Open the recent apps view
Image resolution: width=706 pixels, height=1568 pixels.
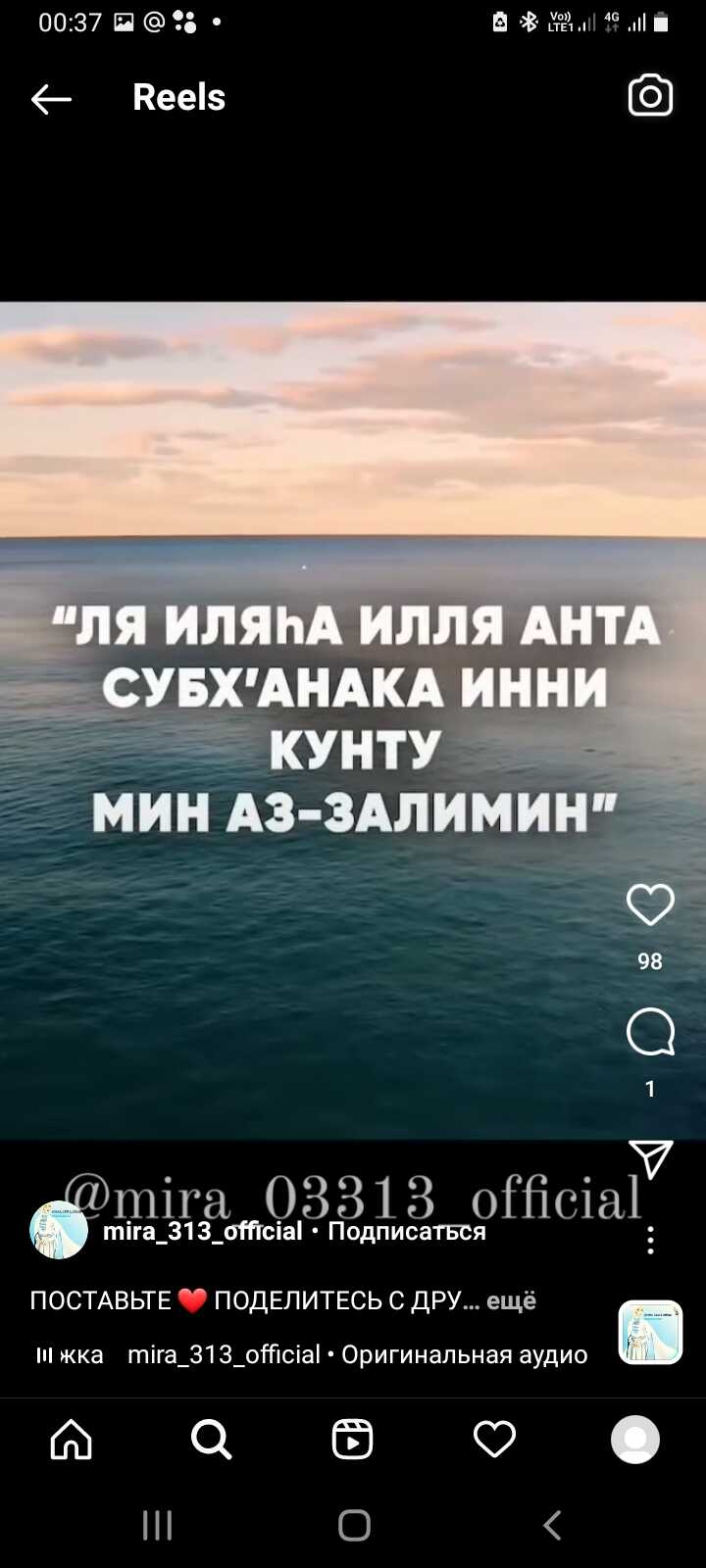[x=157, y=1525]
